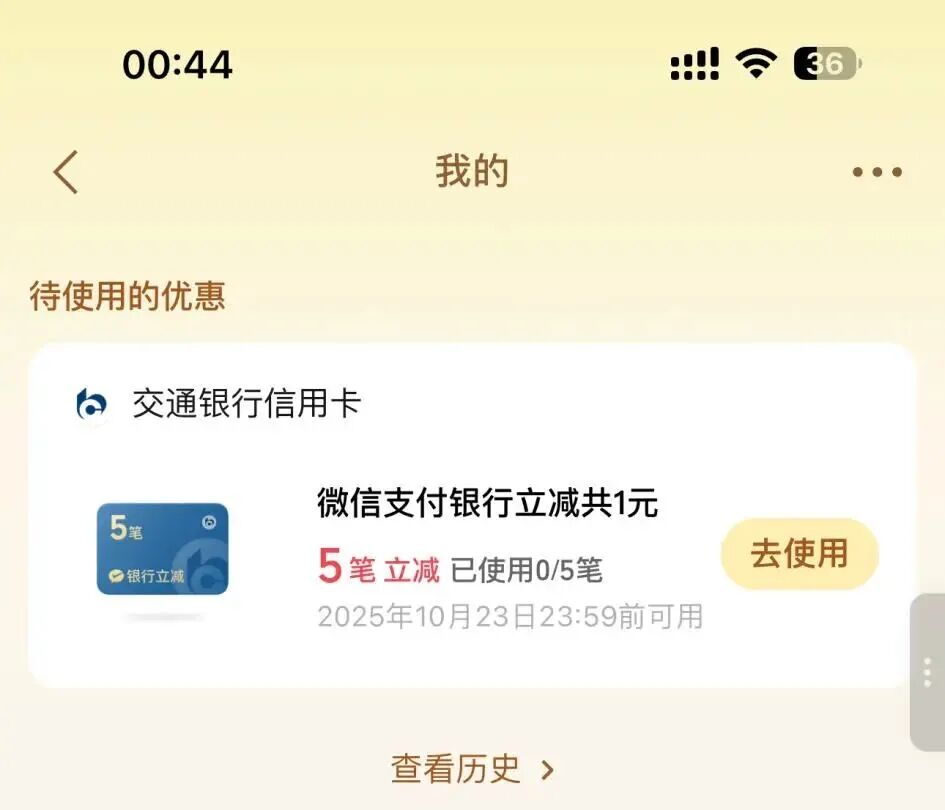Open the three-dot more options menu

pyautogui.click(x=877, y=172)
